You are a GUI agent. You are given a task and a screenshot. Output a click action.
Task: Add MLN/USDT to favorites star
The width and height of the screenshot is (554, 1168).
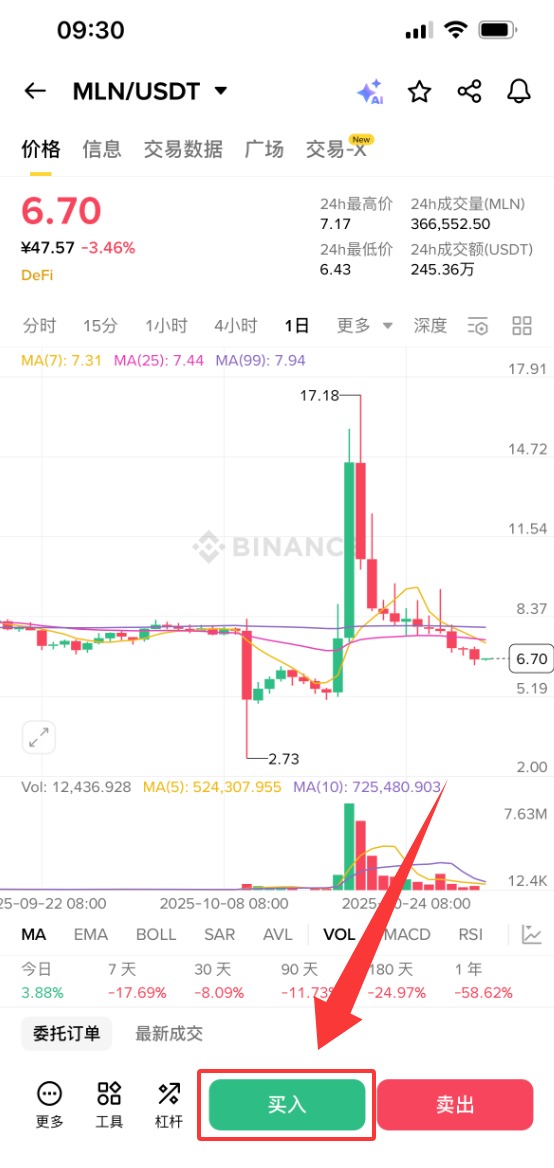[x=420, y=92]
